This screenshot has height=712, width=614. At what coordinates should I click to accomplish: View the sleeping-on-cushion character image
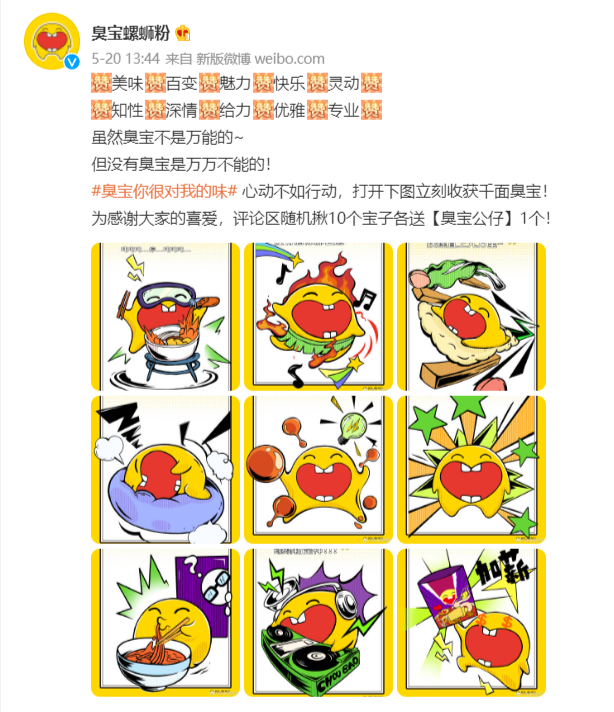coord(166,469)
